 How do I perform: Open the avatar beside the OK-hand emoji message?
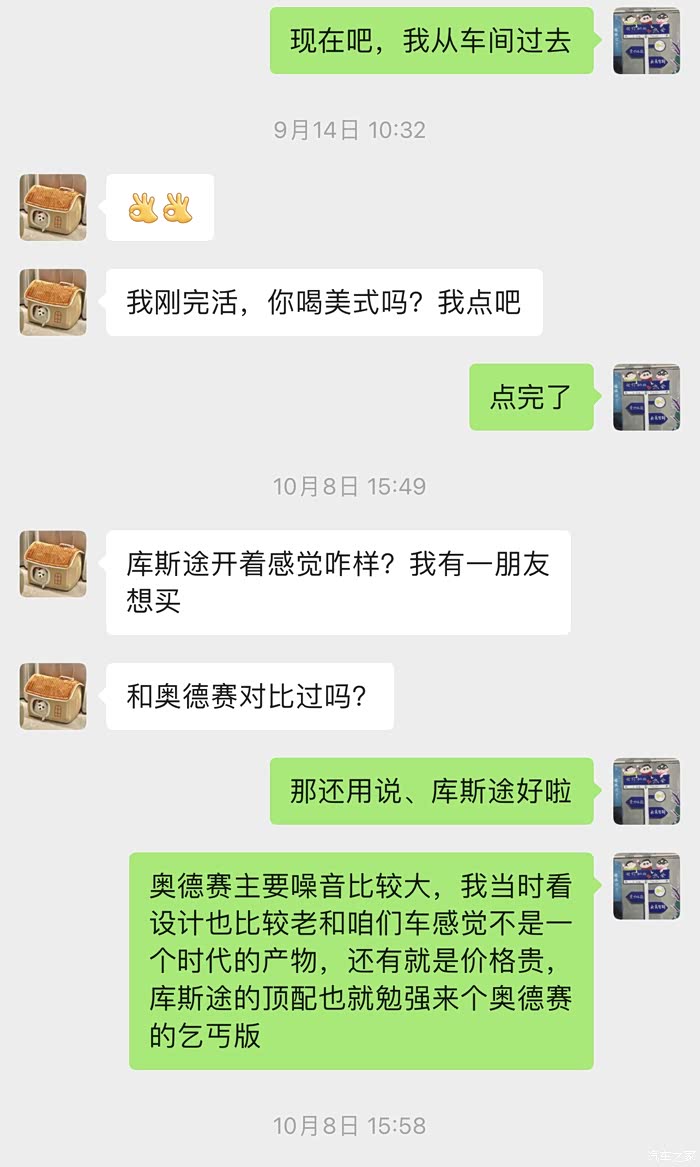[x=53, y=207]
